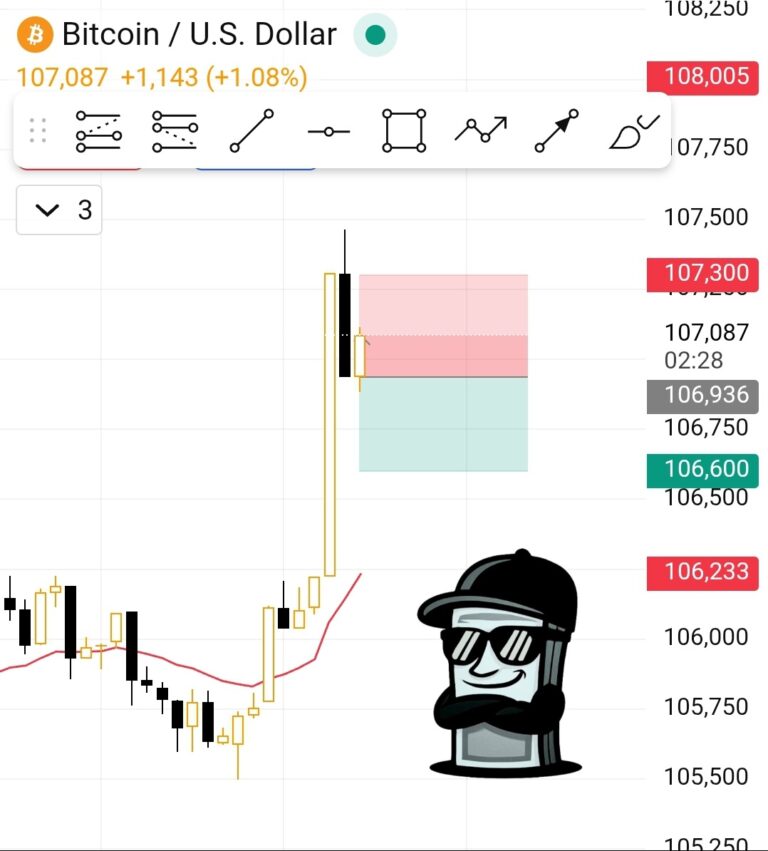Choose the horizontal line tool
Screen dimensions: 768x851
(x=328, y=131)
